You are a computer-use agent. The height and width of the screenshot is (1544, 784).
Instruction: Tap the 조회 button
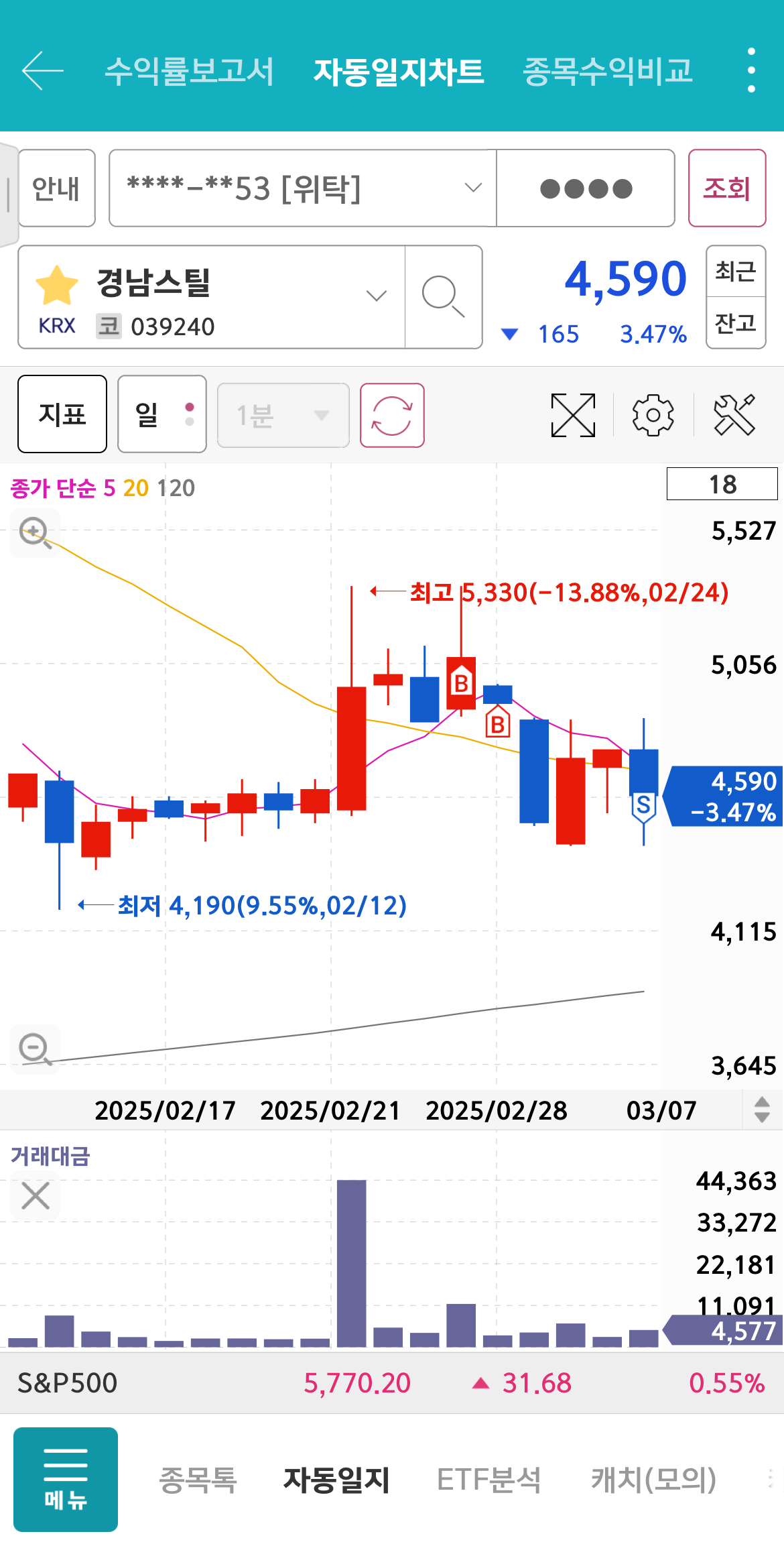[x=727, y=188]
